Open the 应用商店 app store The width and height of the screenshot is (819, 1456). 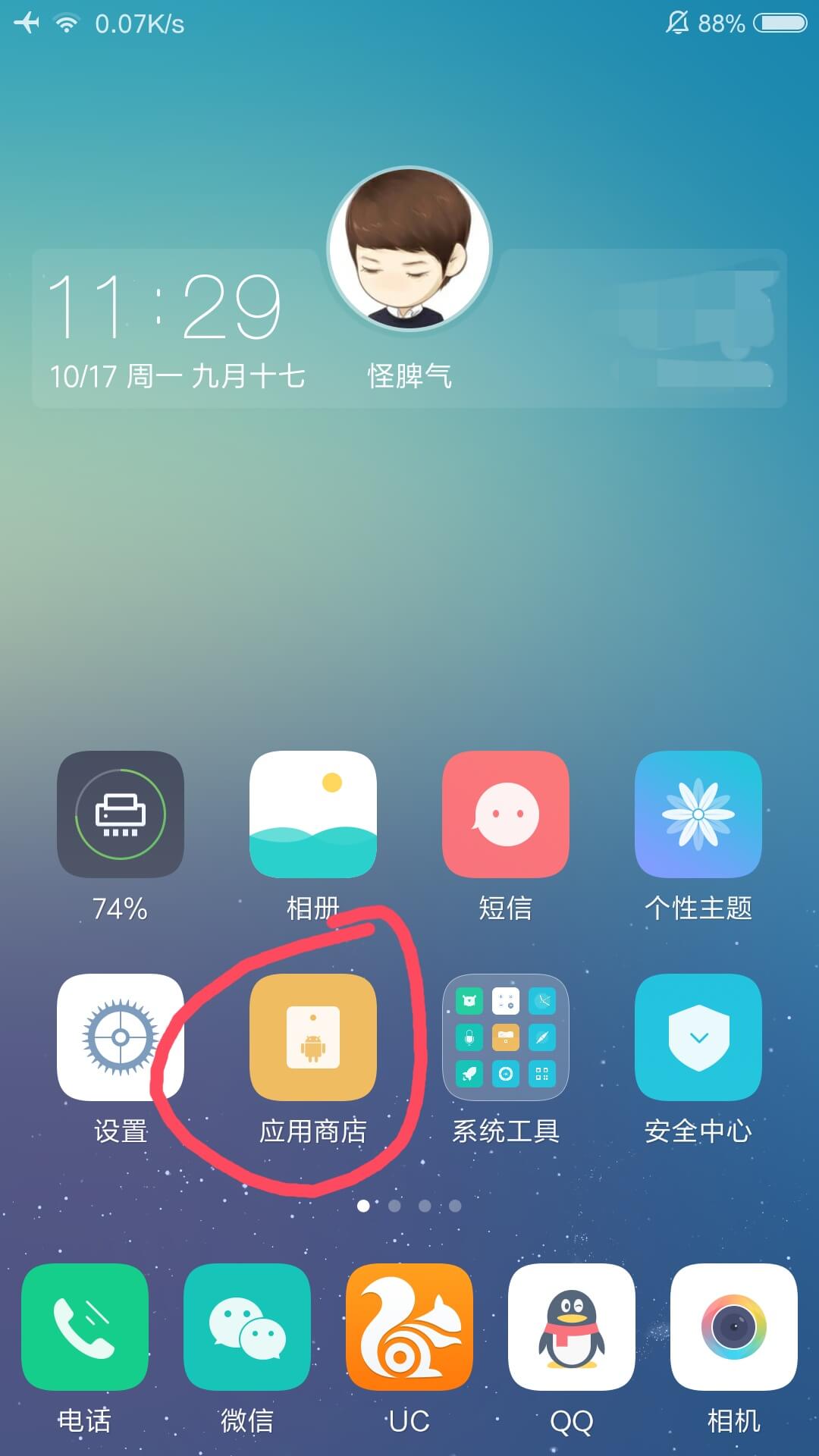click(313, 1037)
